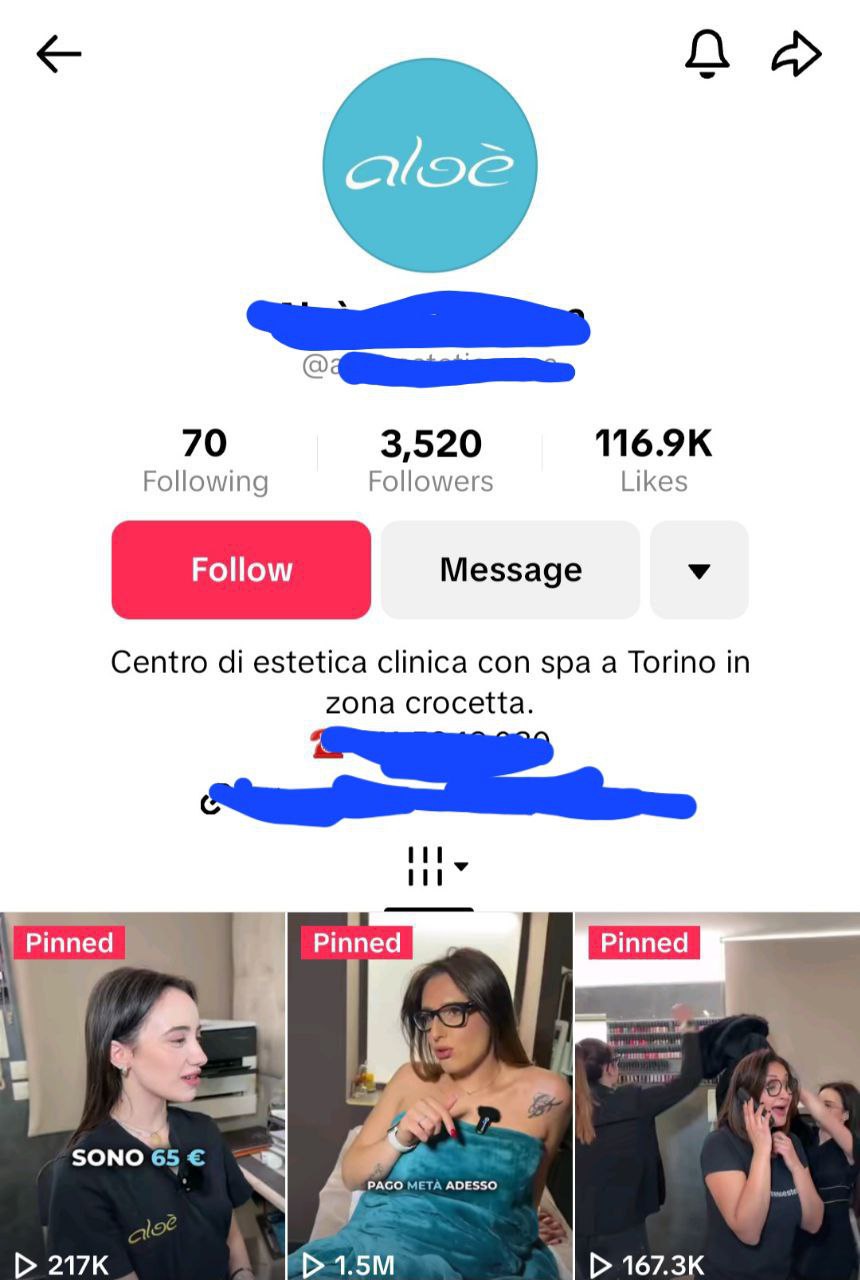Share this profile
The width and height of the screenshot is (860, 1280).
click(796, 54)
